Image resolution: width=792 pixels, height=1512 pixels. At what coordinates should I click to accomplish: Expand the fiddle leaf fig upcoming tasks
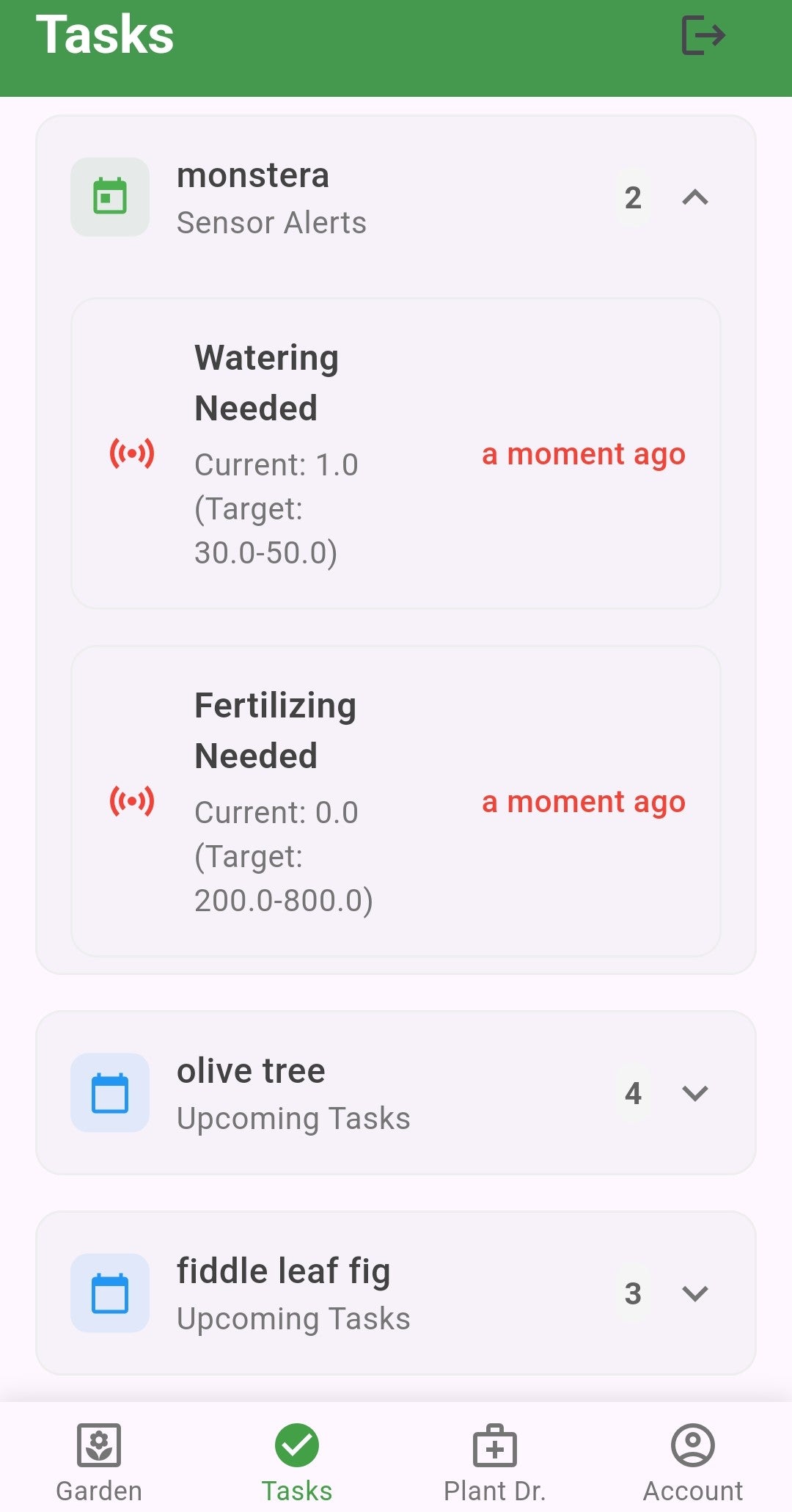click(694, 1293)
